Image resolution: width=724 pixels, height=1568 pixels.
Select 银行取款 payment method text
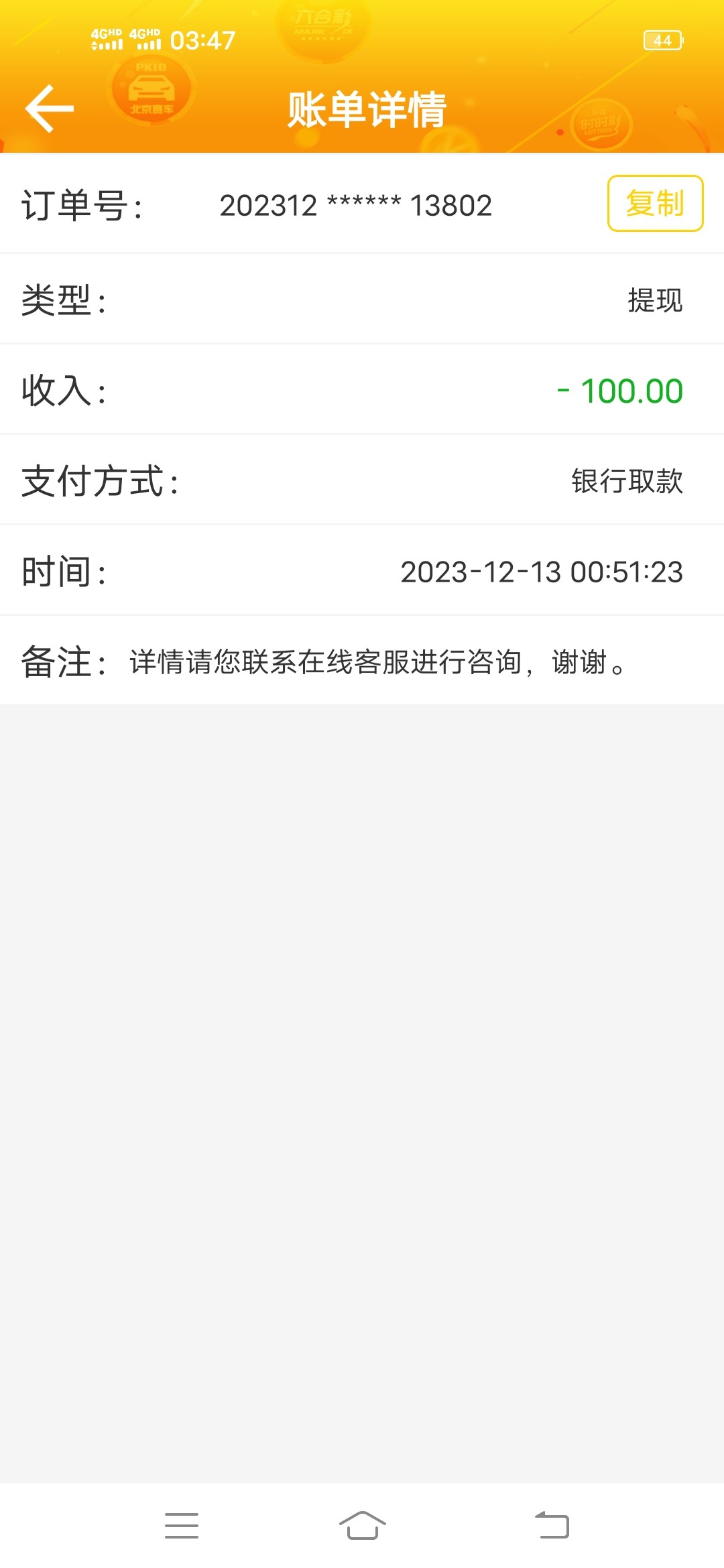pyautogui.click(x=625, y=481)
